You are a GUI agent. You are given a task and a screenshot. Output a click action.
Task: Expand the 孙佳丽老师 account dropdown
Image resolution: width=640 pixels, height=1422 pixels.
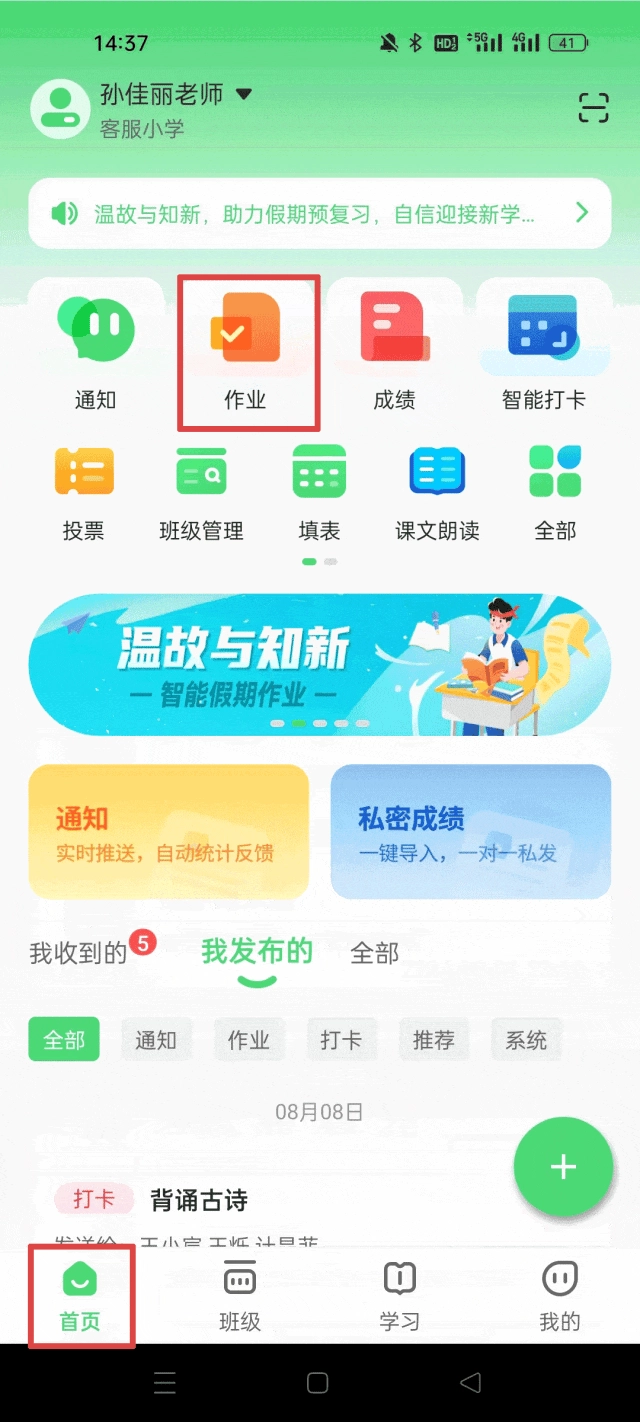pyautogui.click(x=243, y=95)
